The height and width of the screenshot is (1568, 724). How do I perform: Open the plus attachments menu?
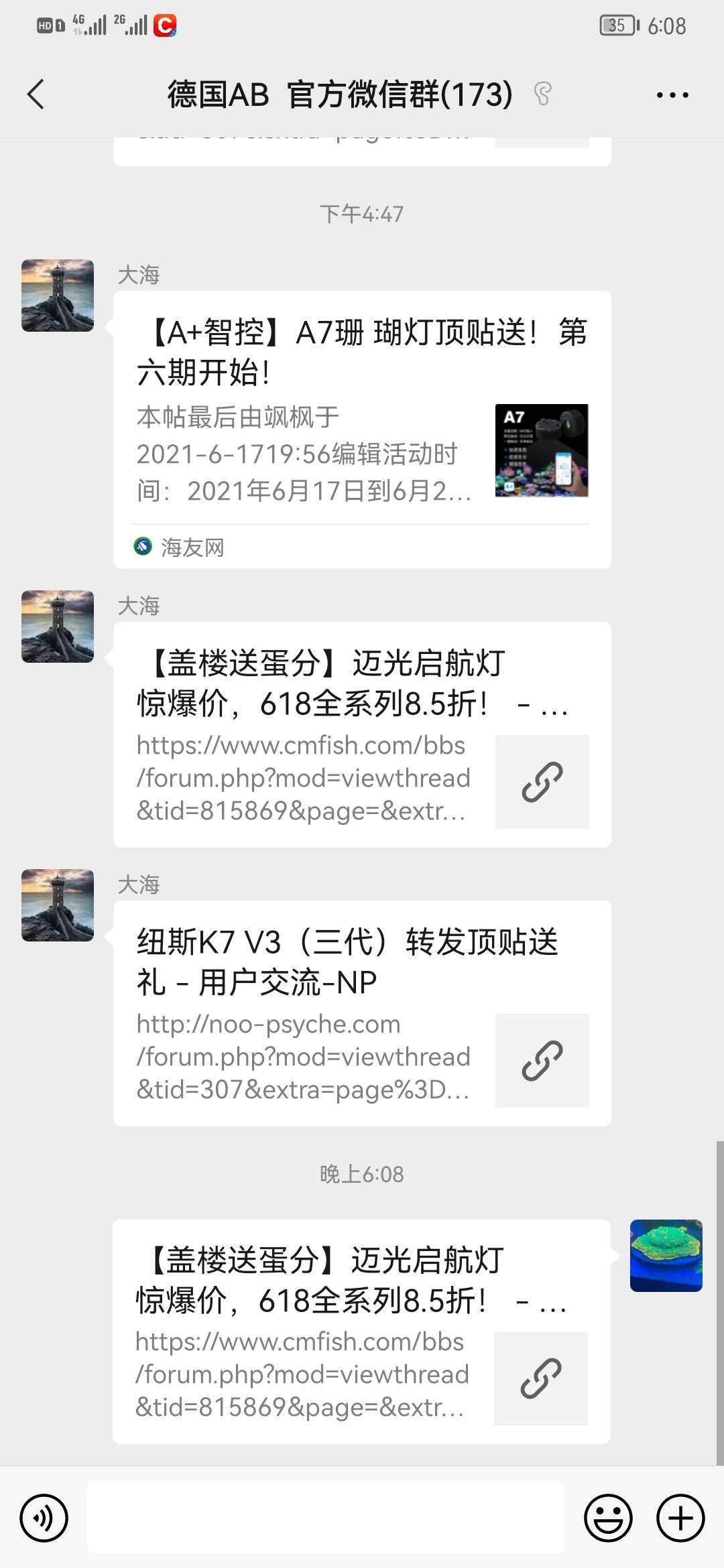(x=680, y=1518)
